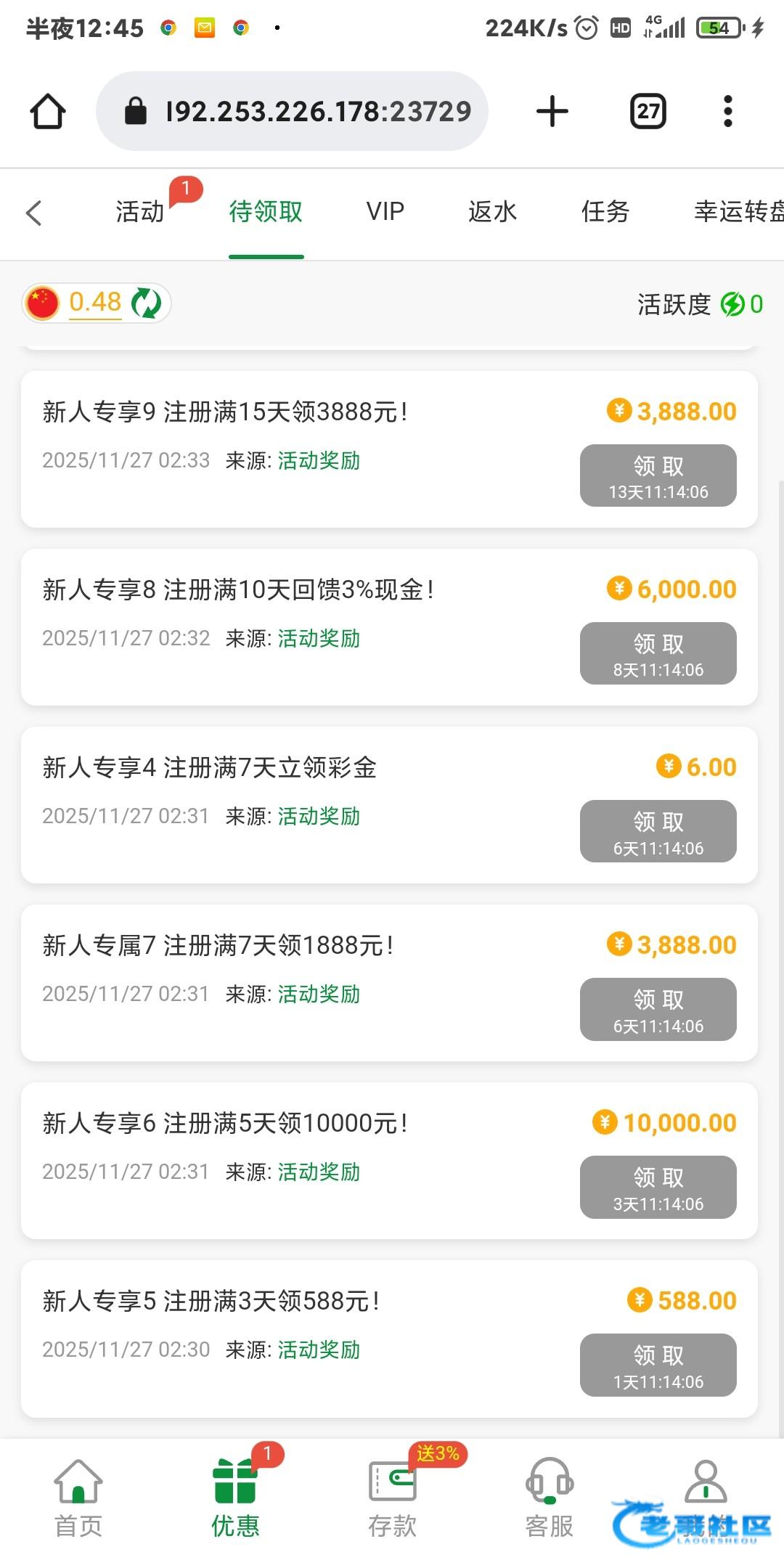The image size is (784, 1568).
Task: Claim the 新人专属7 reward
Action: tap(658, 1009)
